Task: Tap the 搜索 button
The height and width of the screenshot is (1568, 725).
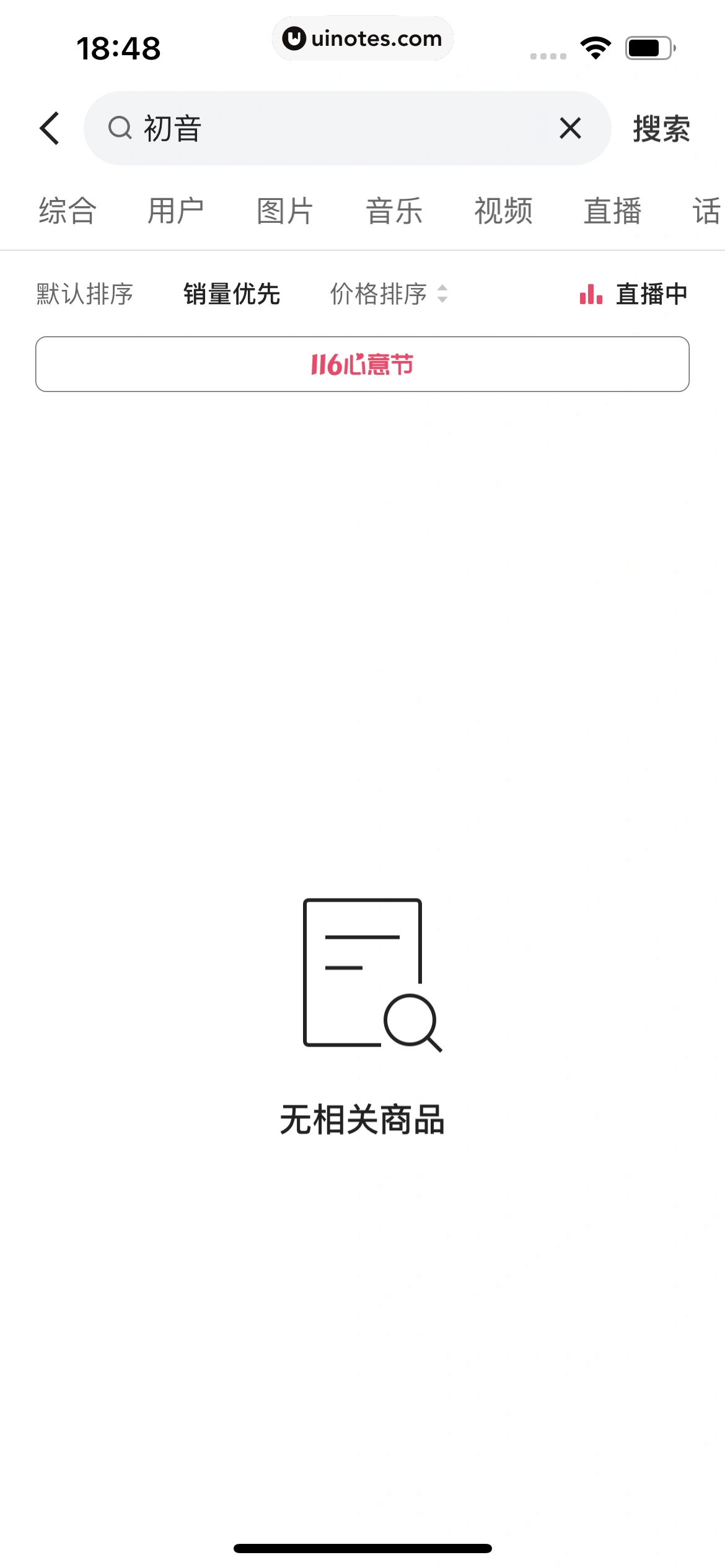Action: coord(661,129)
